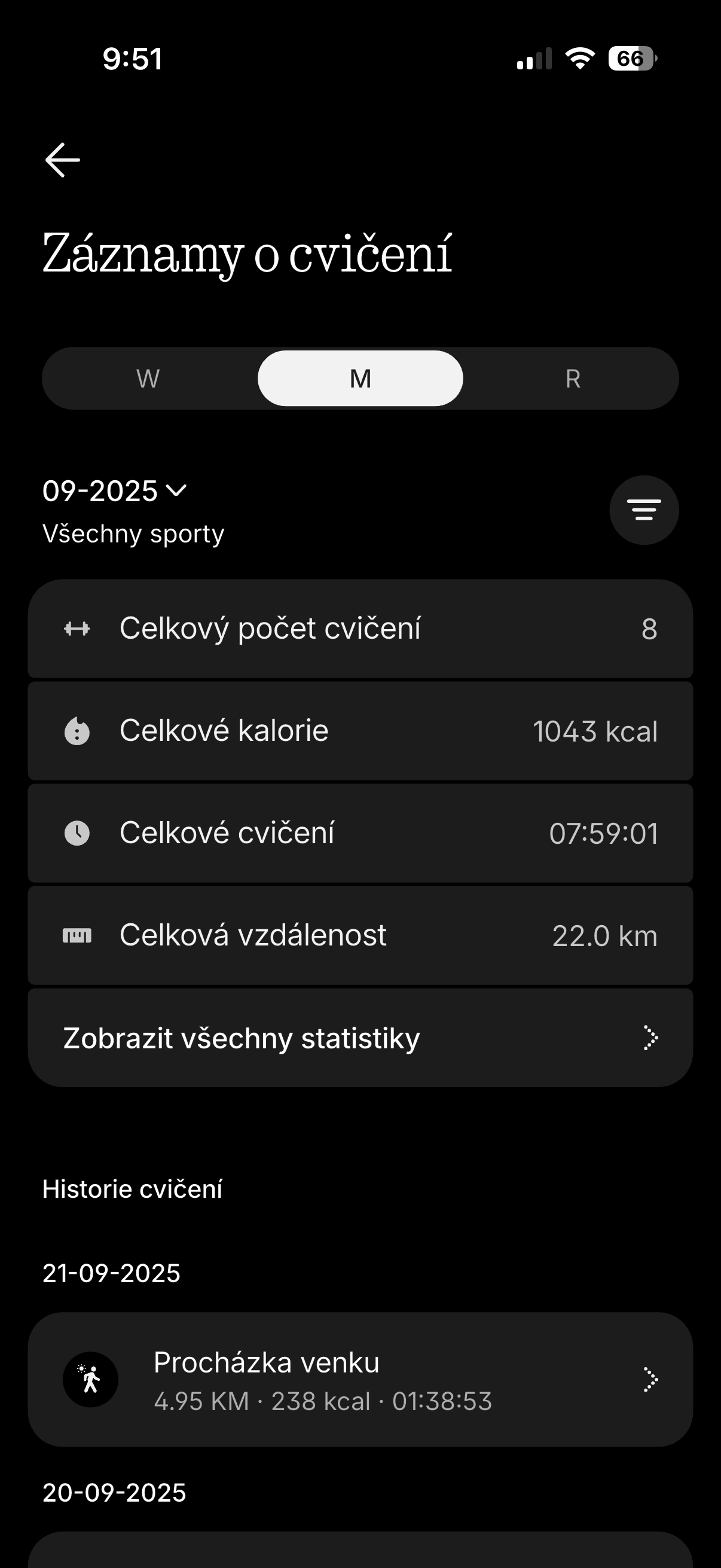Tap the battery indicator showing 66
The image size is (721, 1568).
coord(630,58)
